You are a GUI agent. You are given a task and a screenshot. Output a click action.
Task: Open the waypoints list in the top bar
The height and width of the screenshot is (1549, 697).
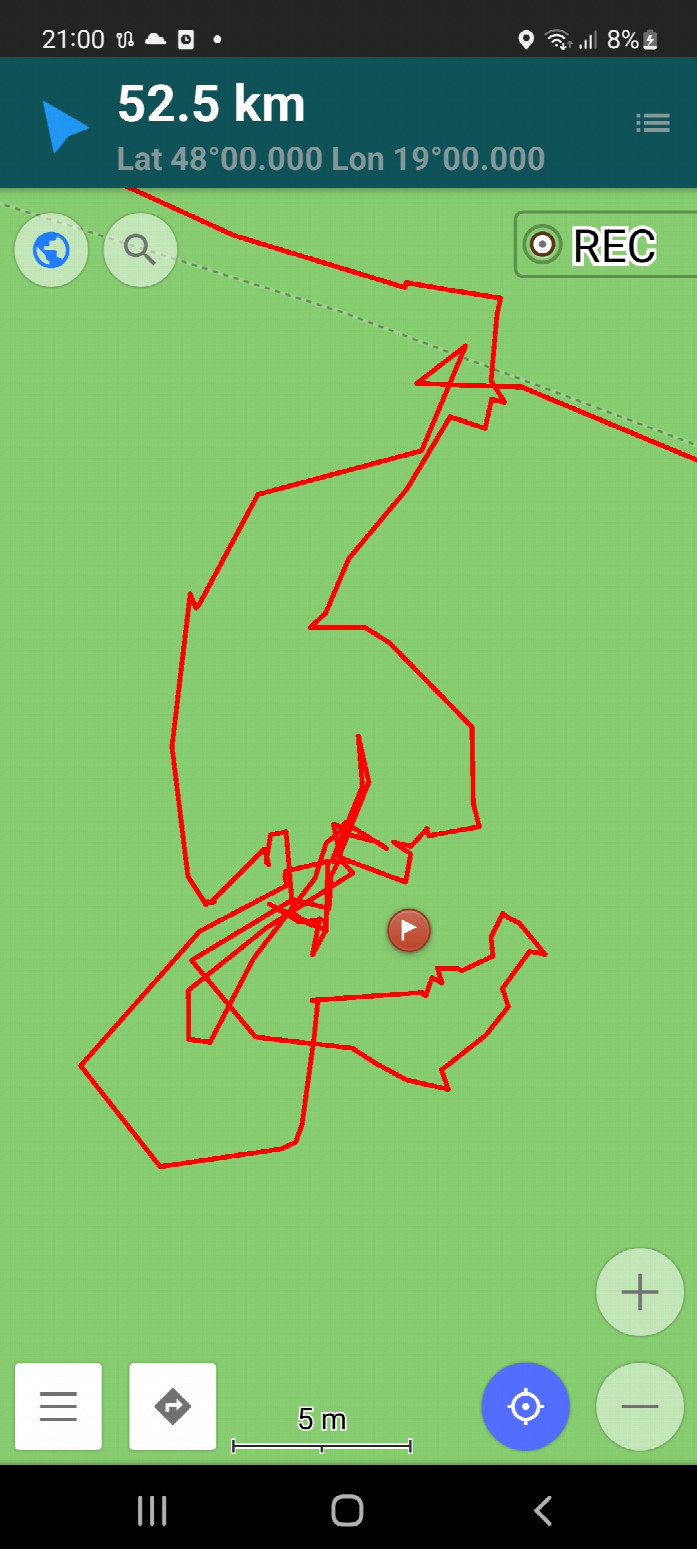tap(653, 123)
